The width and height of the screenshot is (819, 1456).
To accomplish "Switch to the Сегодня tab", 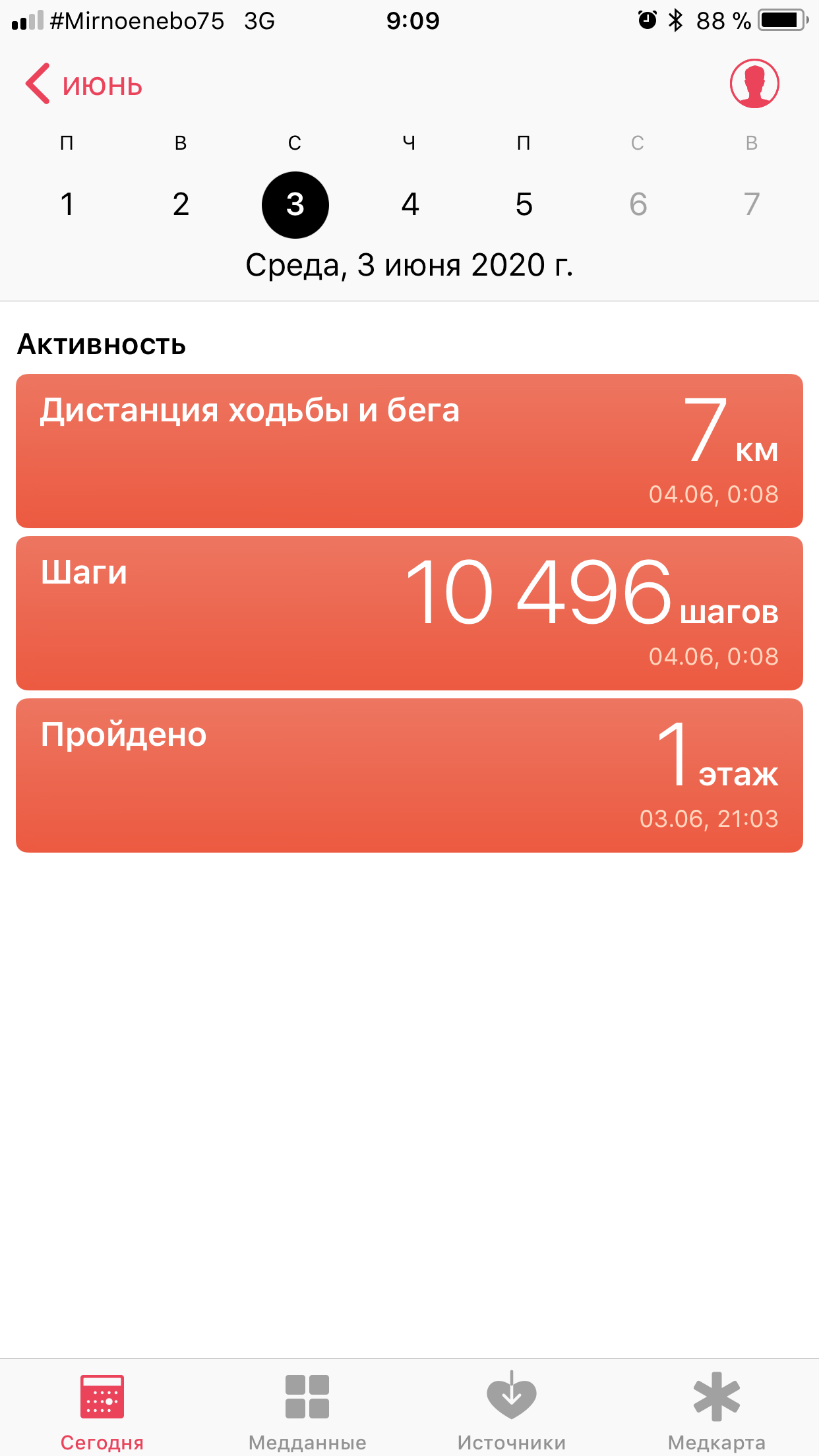I will [x=102, y=1407].
